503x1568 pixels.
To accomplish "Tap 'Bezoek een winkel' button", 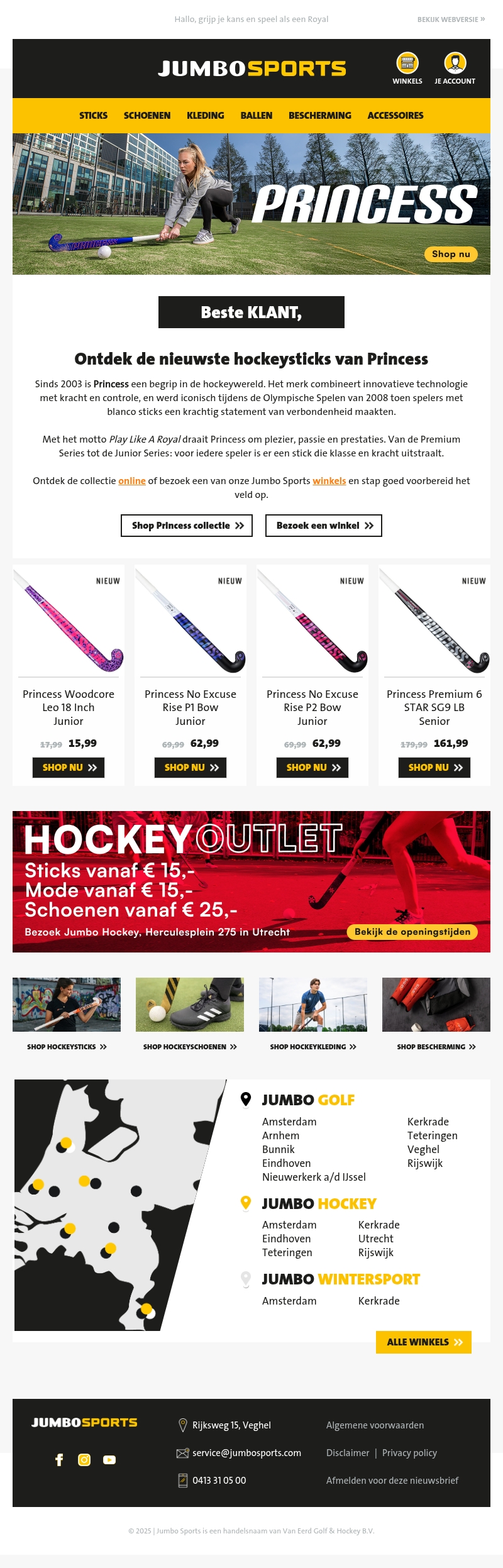I will coord(324,526).
